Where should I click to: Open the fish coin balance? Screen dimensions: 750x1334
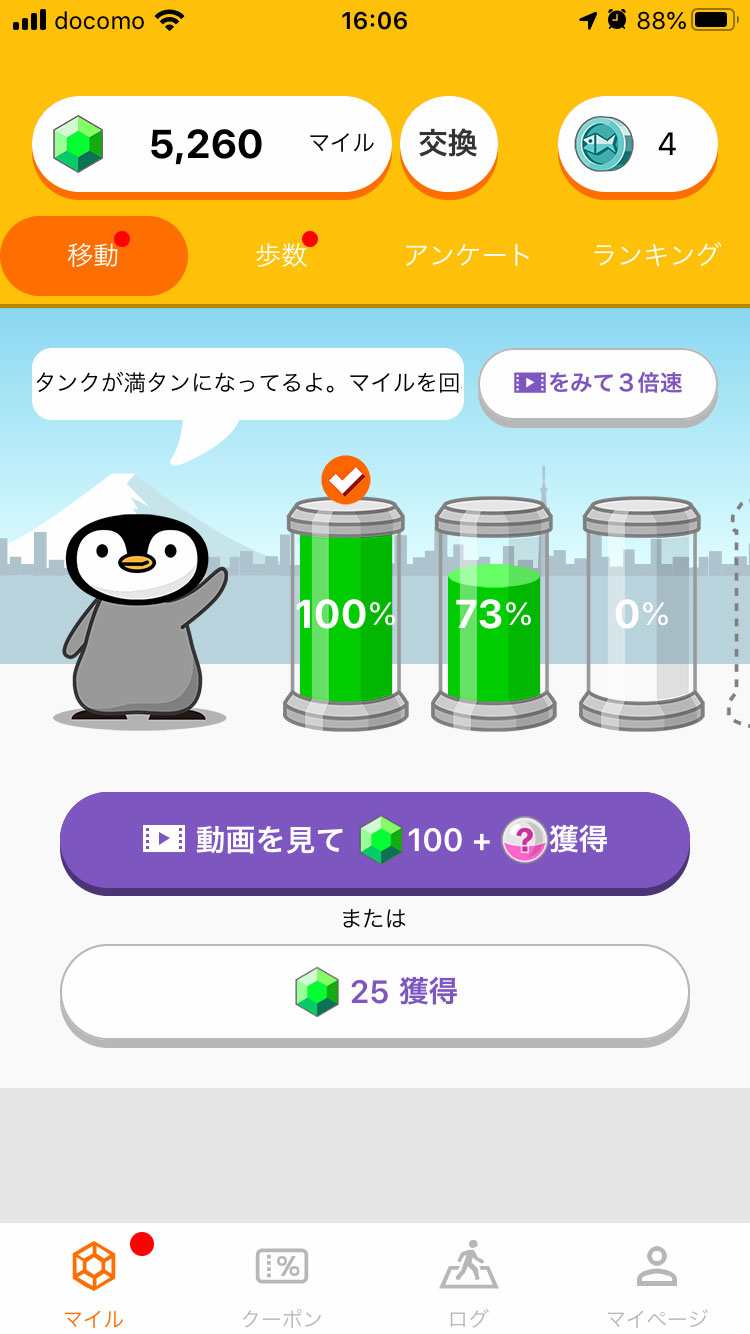tap(637, 145)
